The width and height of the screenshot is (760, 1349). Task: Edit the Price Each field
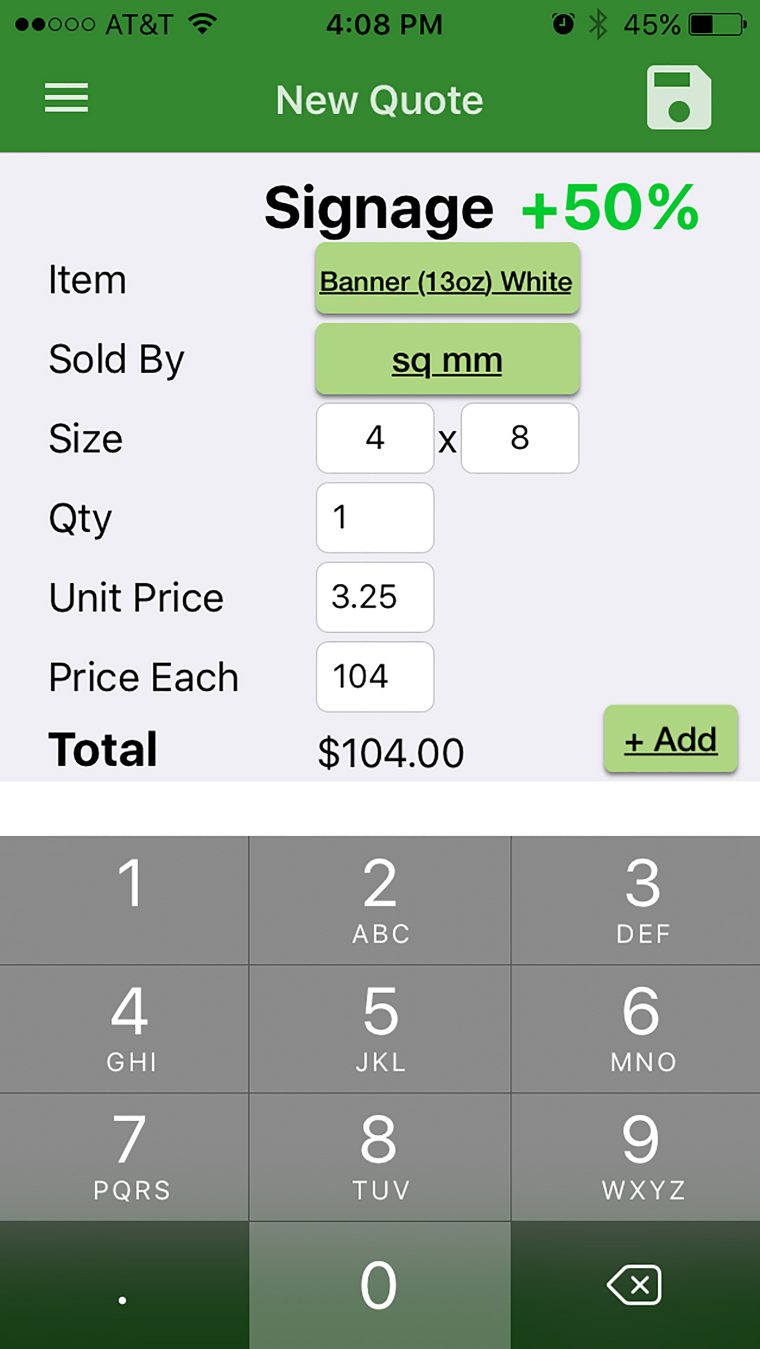pyautogui.click(x=375, y=677)
